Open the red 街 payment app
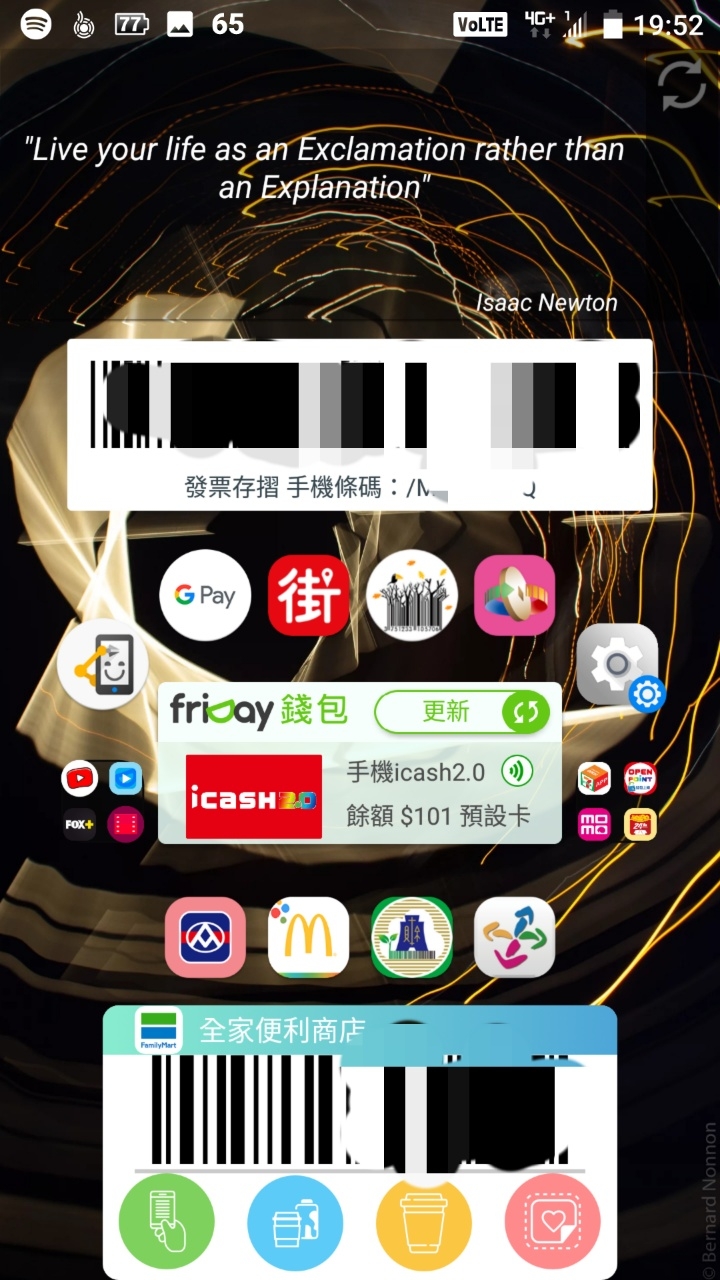 click(309, 595)
